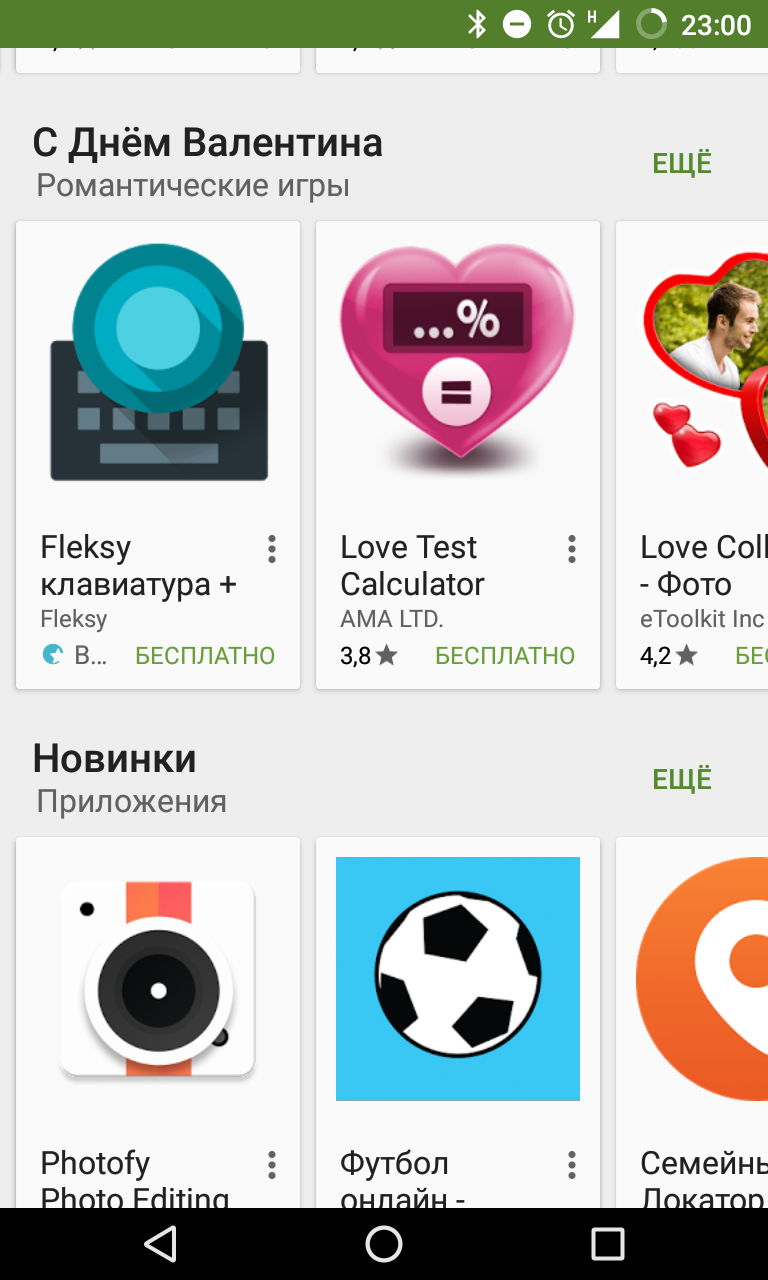
Task: Go to the home screen
Action: [384, 1244]
